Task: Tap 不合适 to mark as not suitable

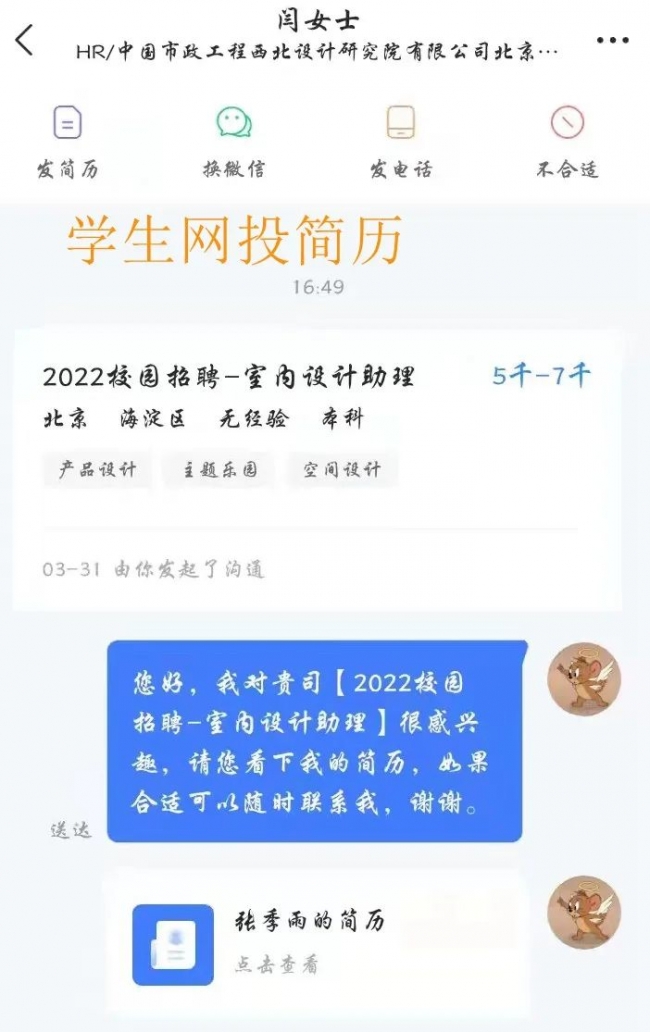Action: click(x=567, y=142)
